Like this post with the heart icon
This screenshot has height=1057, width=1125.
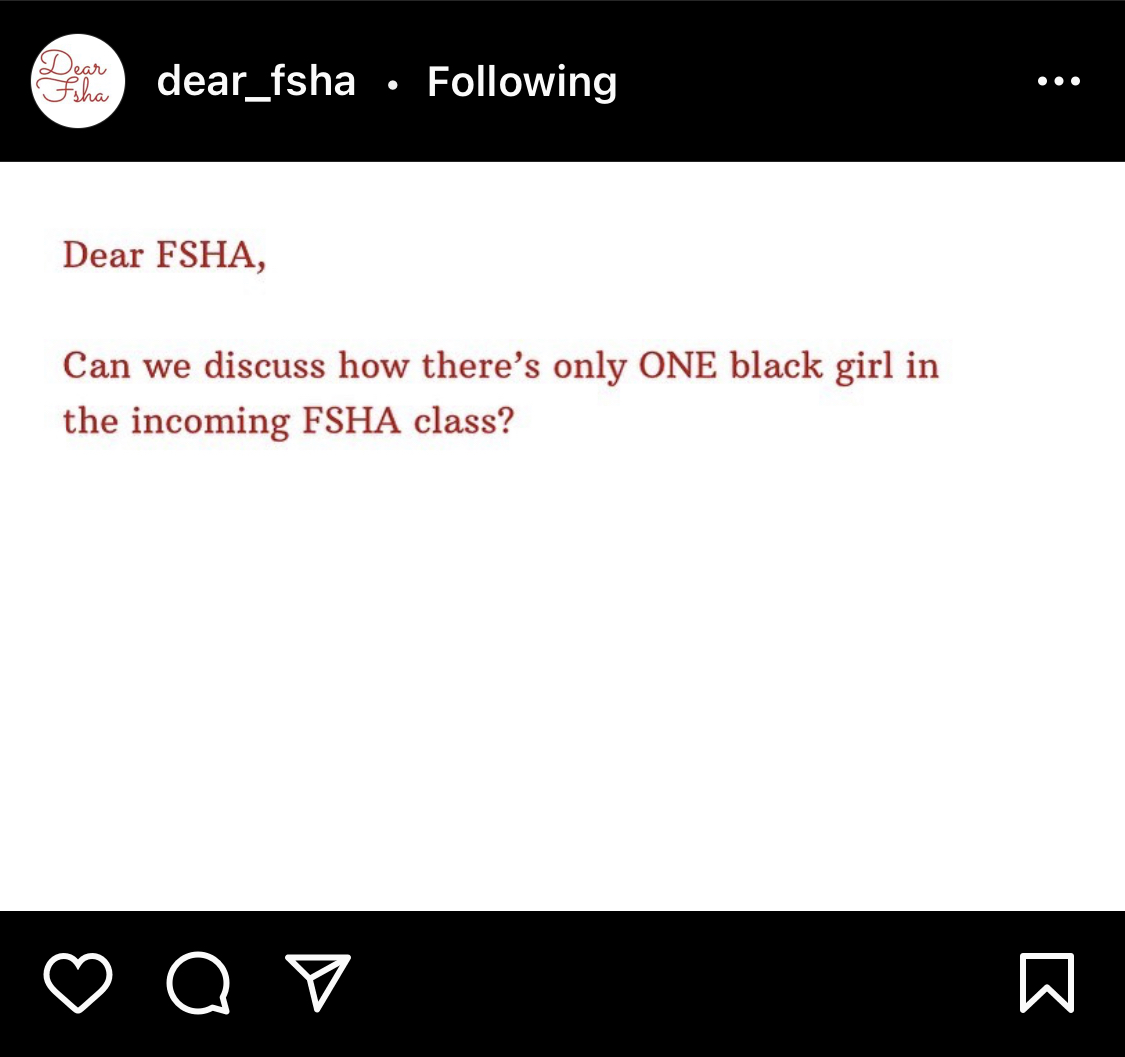[x=78, y=982]
